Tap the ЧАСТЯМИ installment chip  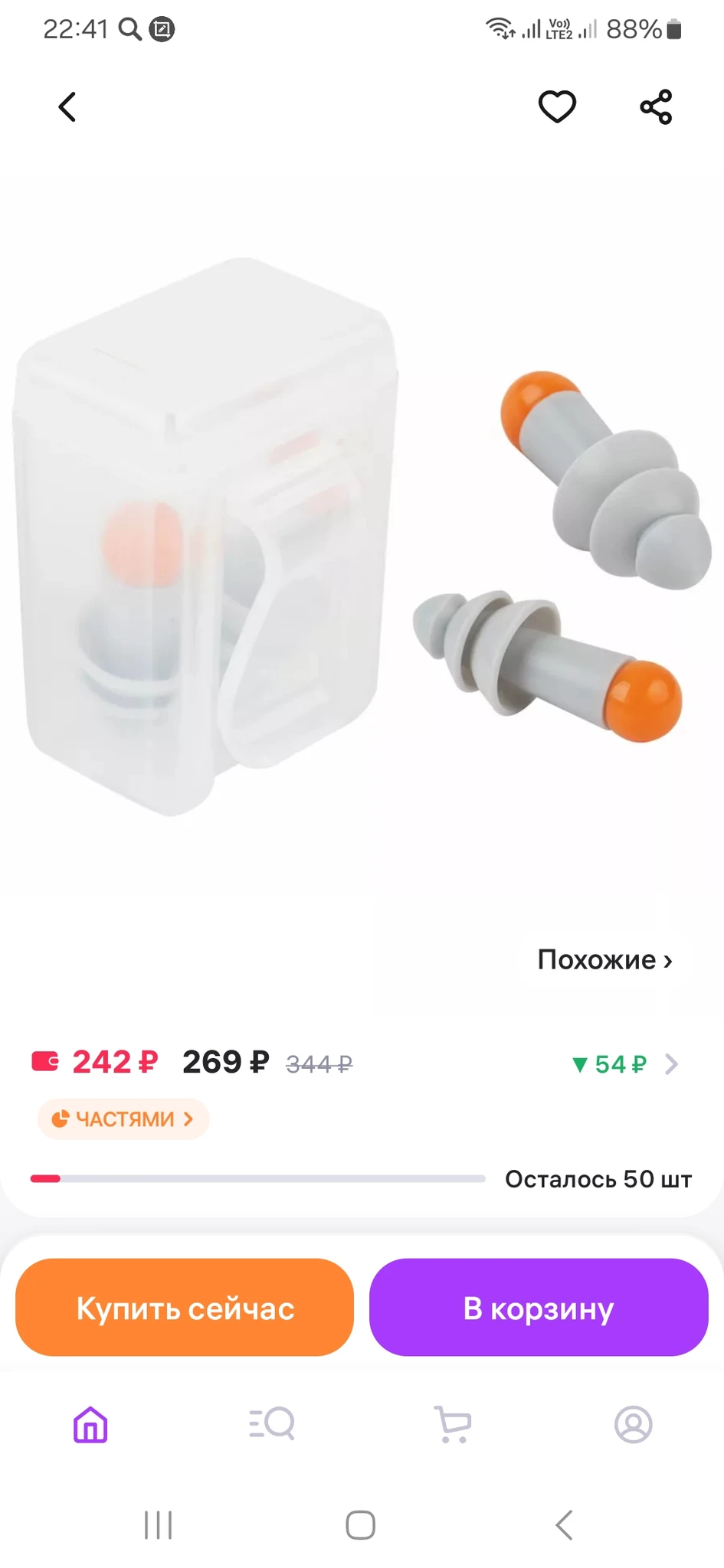tap(123, 1119)
